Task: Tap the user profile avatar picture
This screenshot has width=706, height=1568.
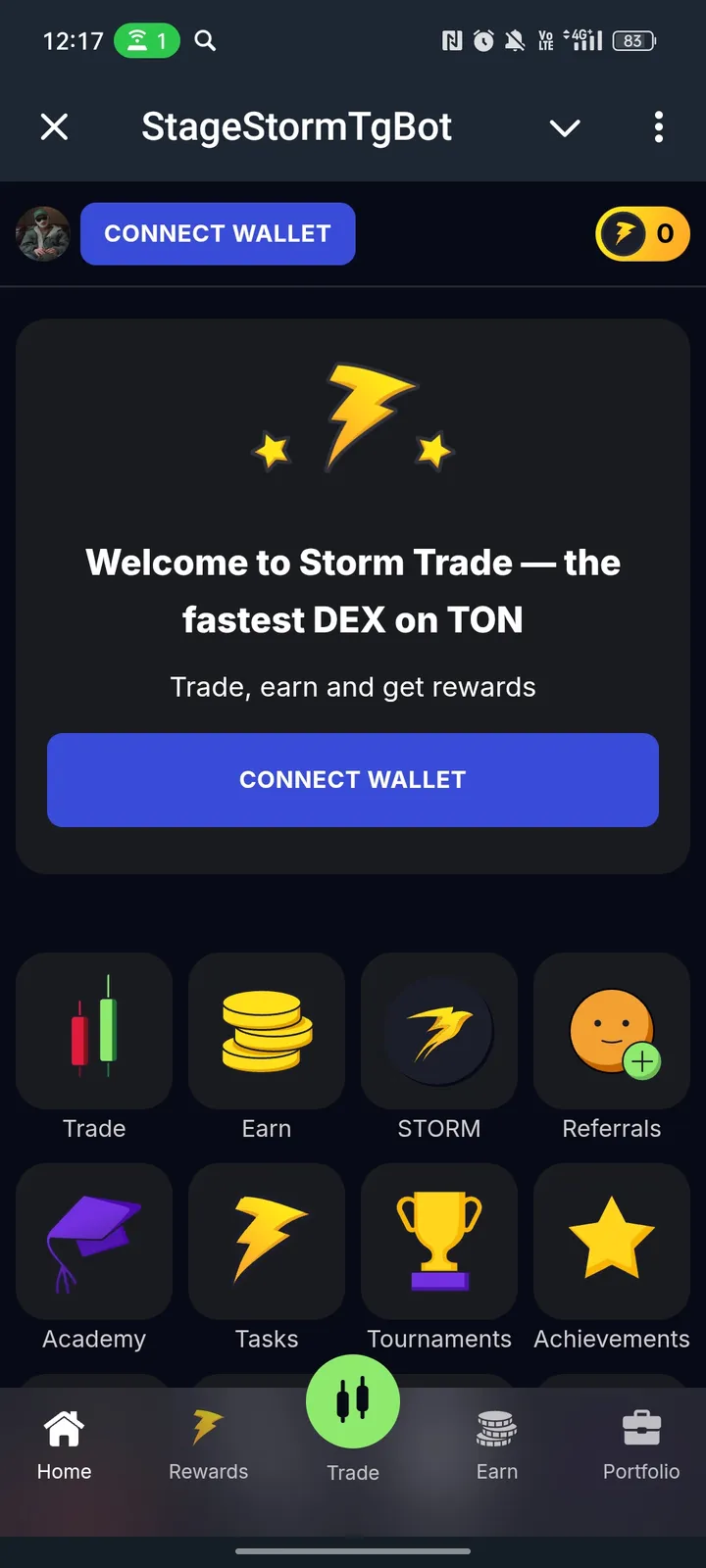Action: (x=41, y=233)
